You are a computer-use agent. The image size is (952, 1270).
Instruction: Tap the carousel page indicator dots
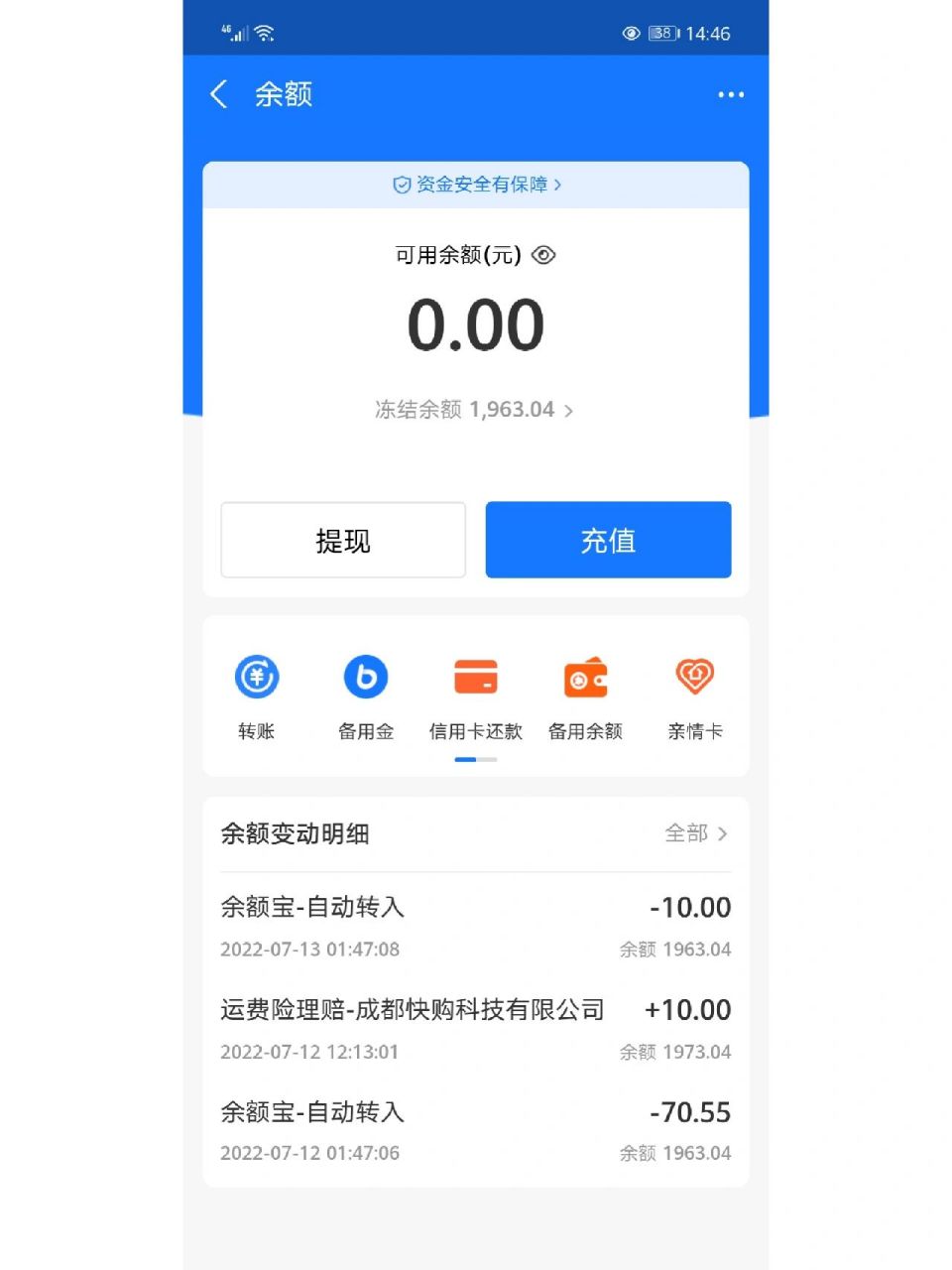coord(476,759)
